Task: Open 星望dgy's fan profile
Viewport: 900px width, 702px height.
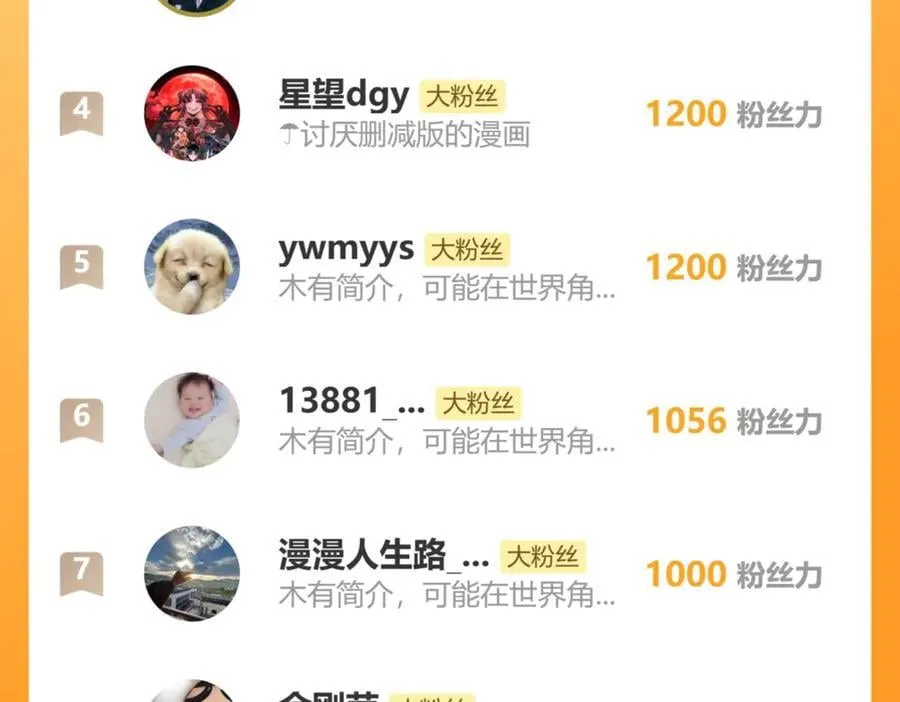Action: coord(343,96)
